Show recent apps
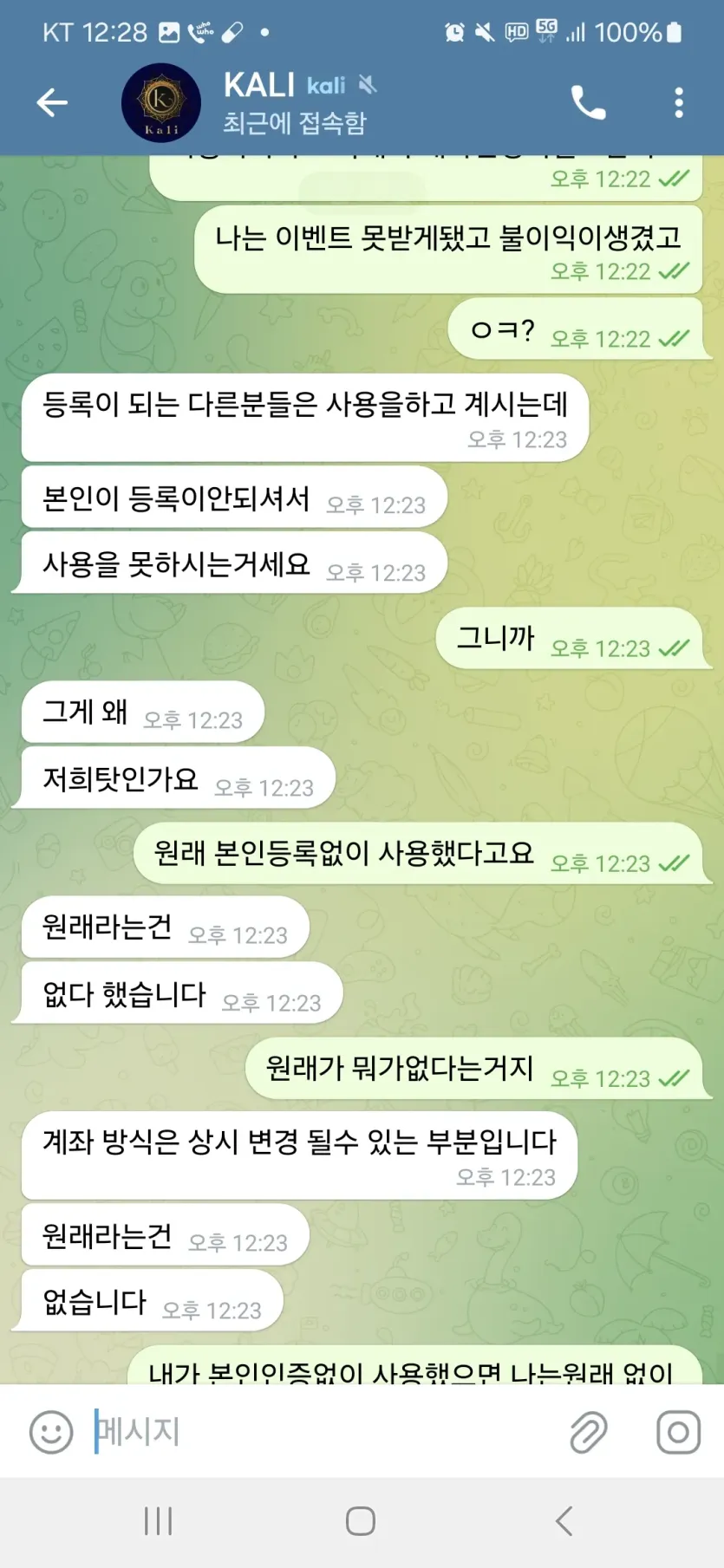The image size is (724, 1568). (158, 1520)
